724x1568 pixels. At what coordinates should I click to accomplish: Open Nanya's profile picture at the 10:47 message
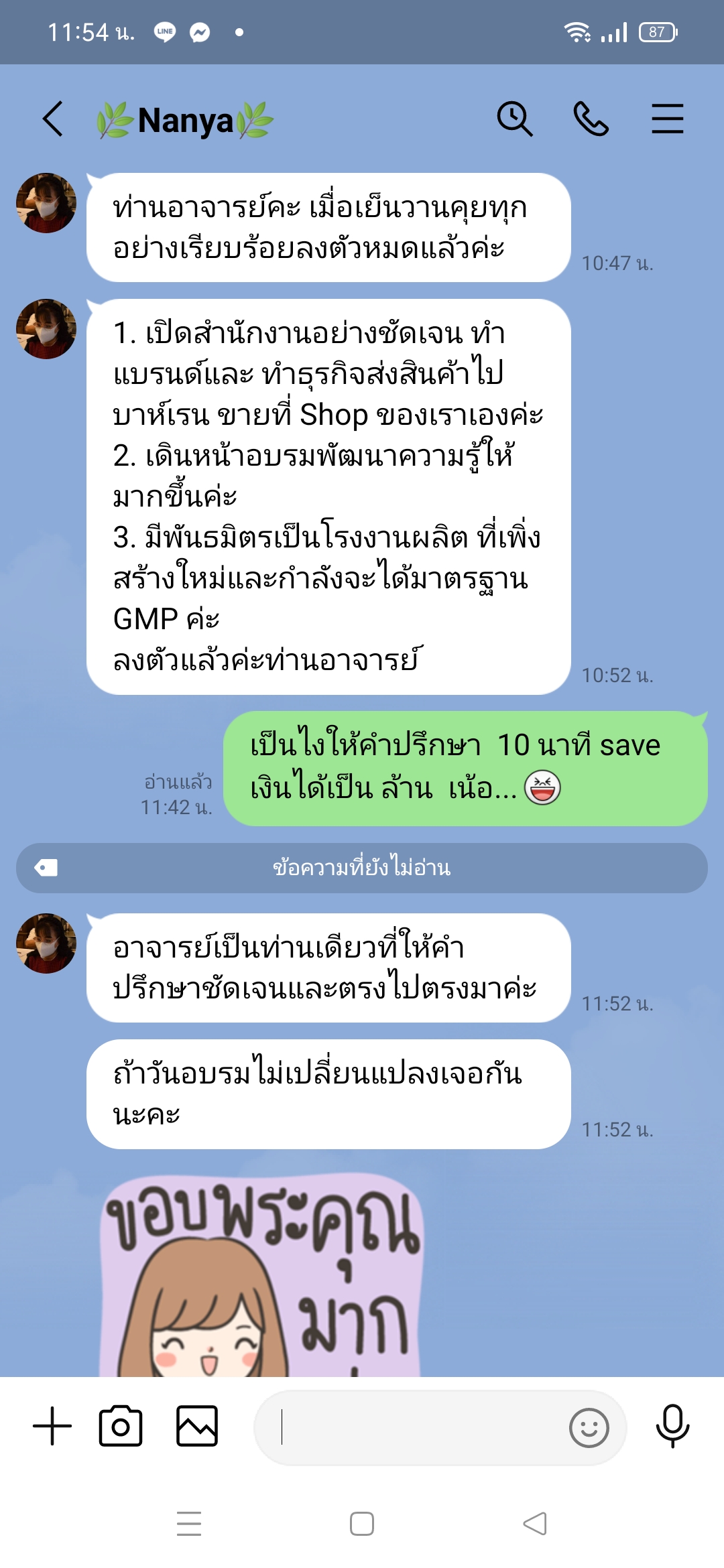tap(46, 203)
